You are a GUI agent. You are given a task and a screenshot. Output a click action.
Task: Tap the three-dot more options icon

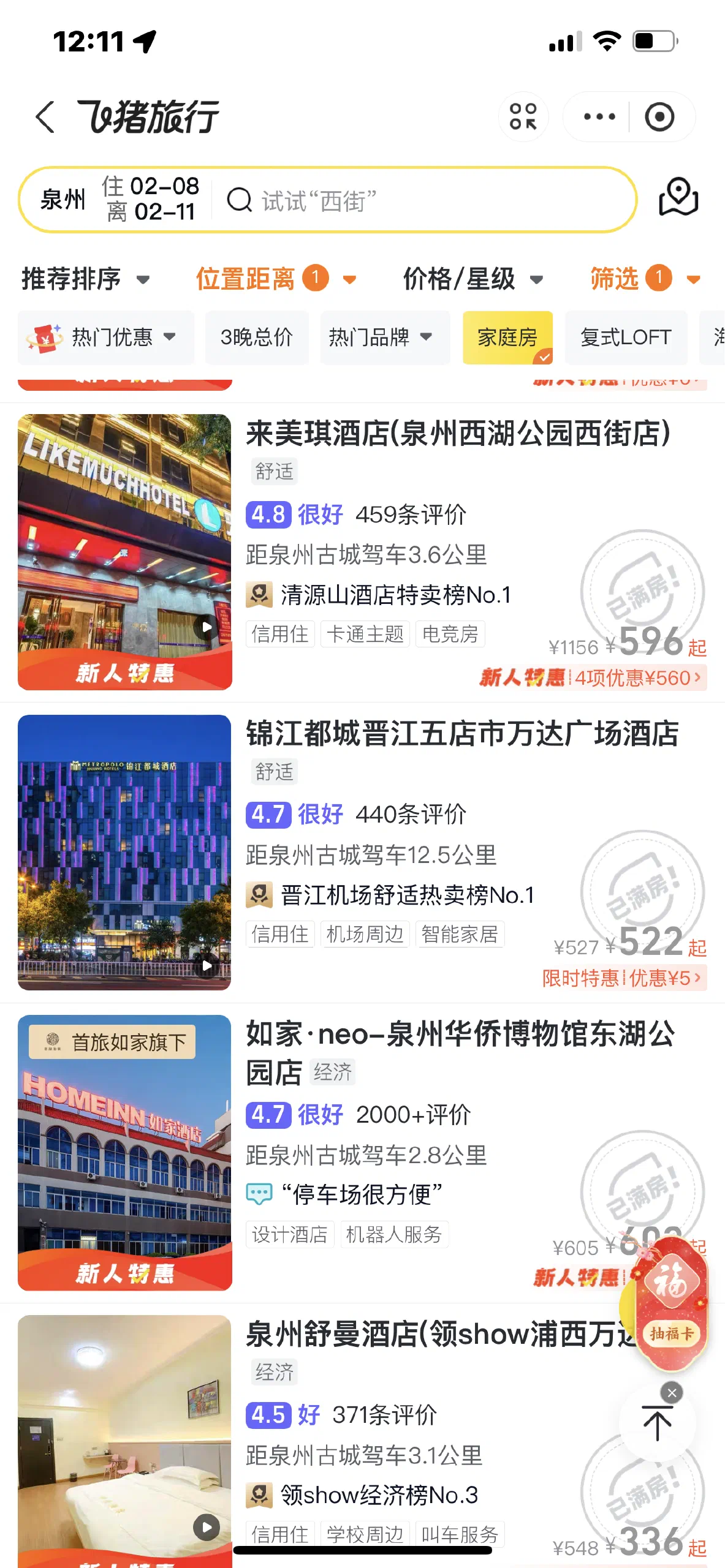coord(598,116)
